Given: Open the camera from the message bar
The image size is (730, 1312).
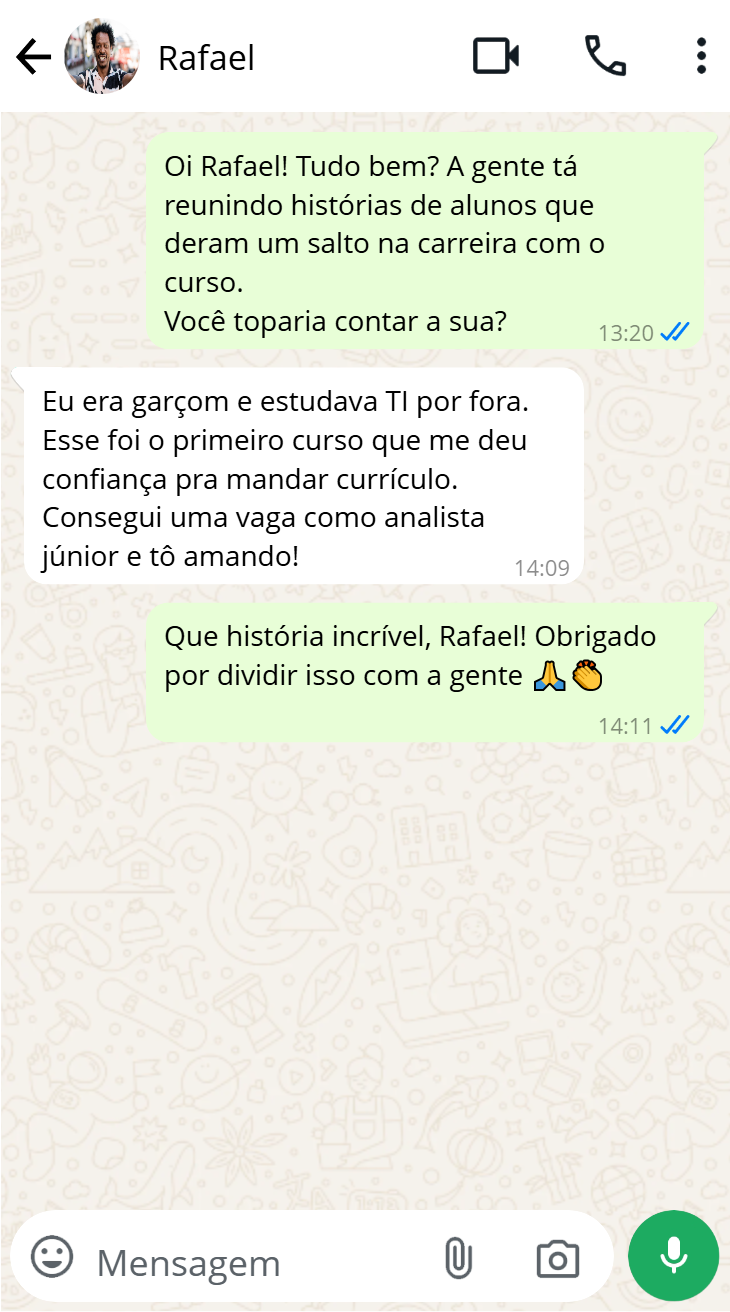Looking at the screenshot, I should tap(557, 1258).
